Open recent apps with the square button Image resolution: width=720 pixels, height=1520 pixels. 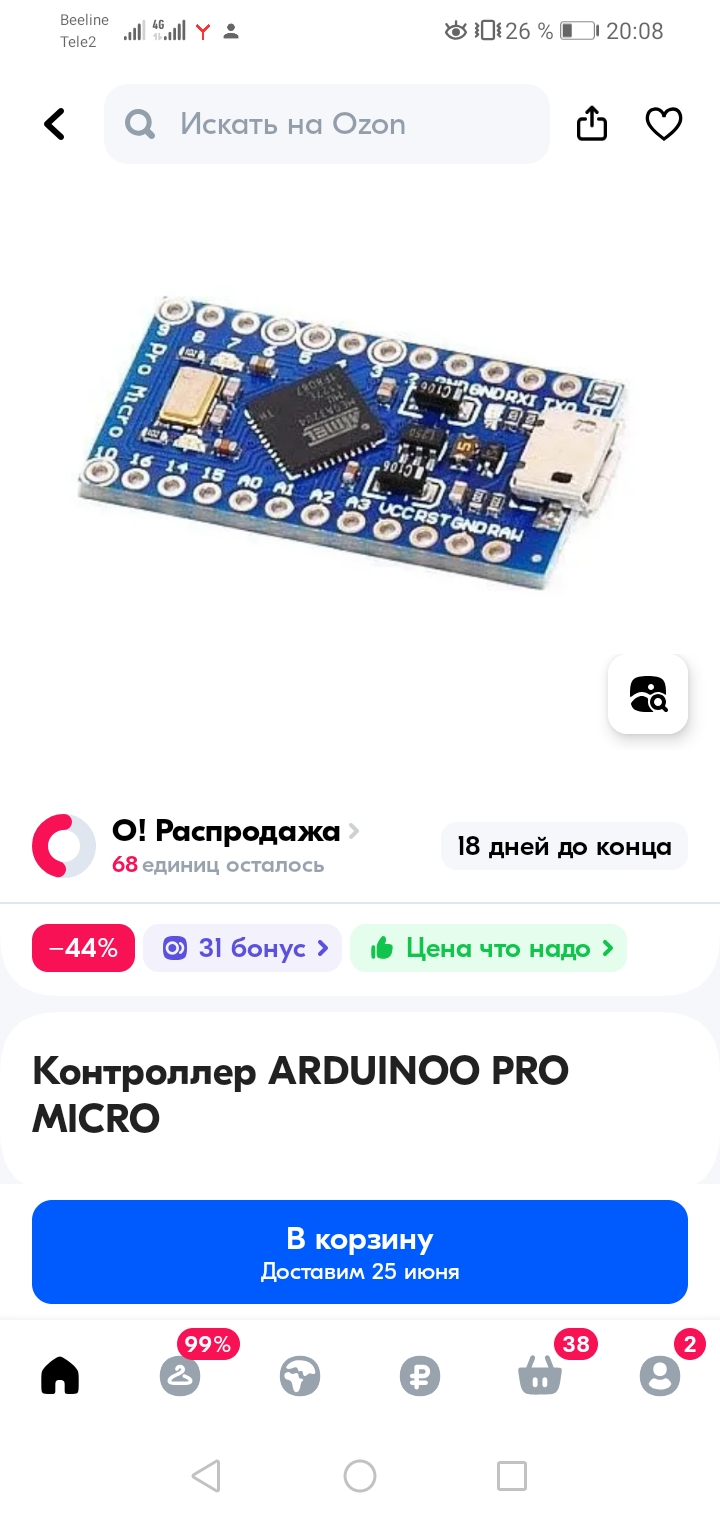[512, 1476]
